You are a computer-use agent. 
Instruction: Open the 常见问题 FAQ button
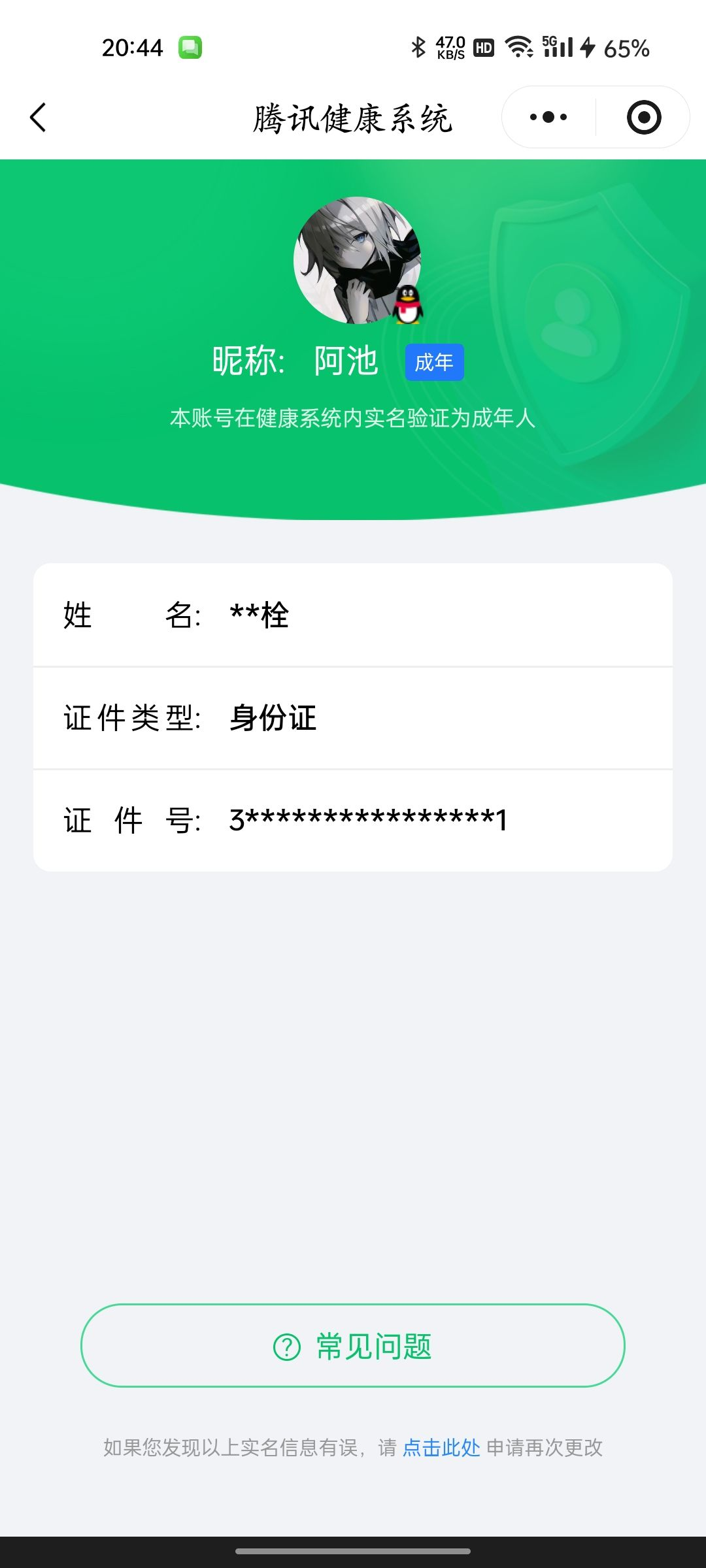[353, 1348]
